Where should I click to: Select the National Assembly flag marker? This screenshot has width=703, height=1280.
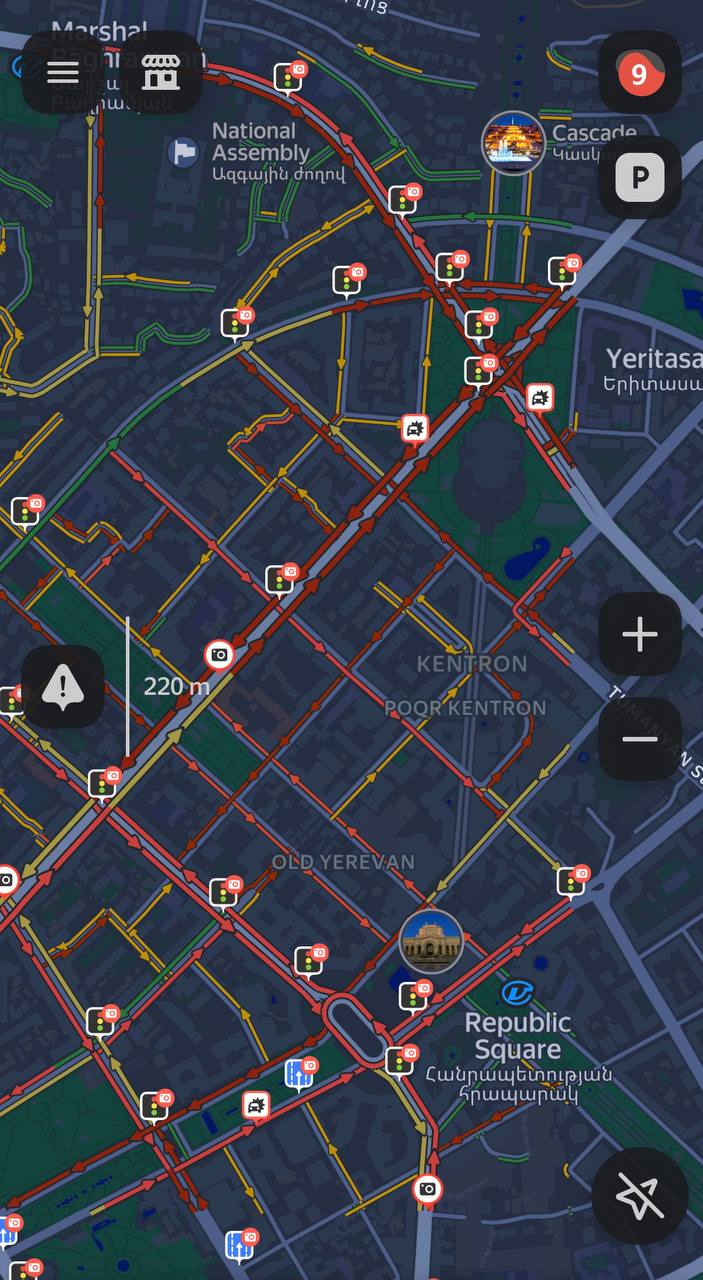tap(183, 152)
